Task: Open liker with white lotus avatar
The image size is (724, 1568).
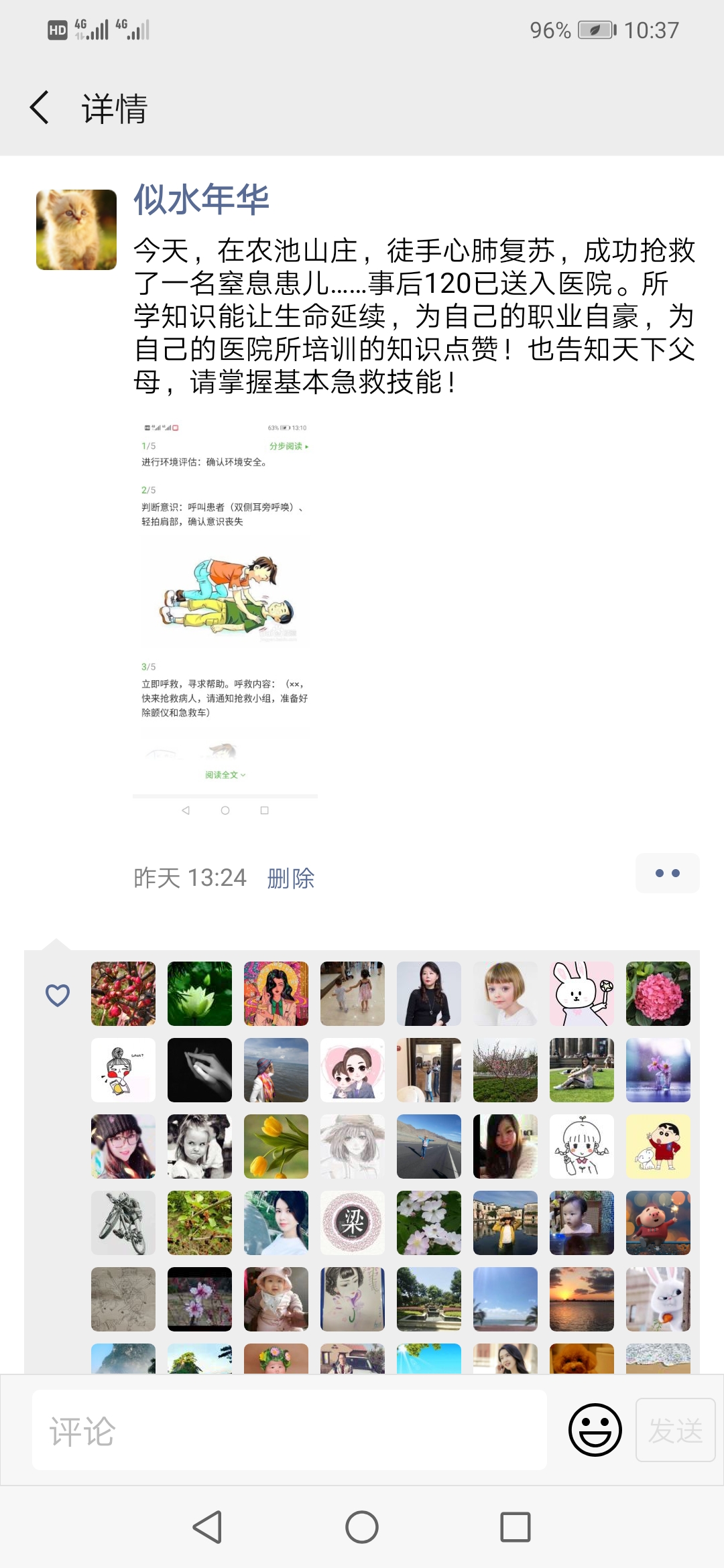Action: pos(200,994)
